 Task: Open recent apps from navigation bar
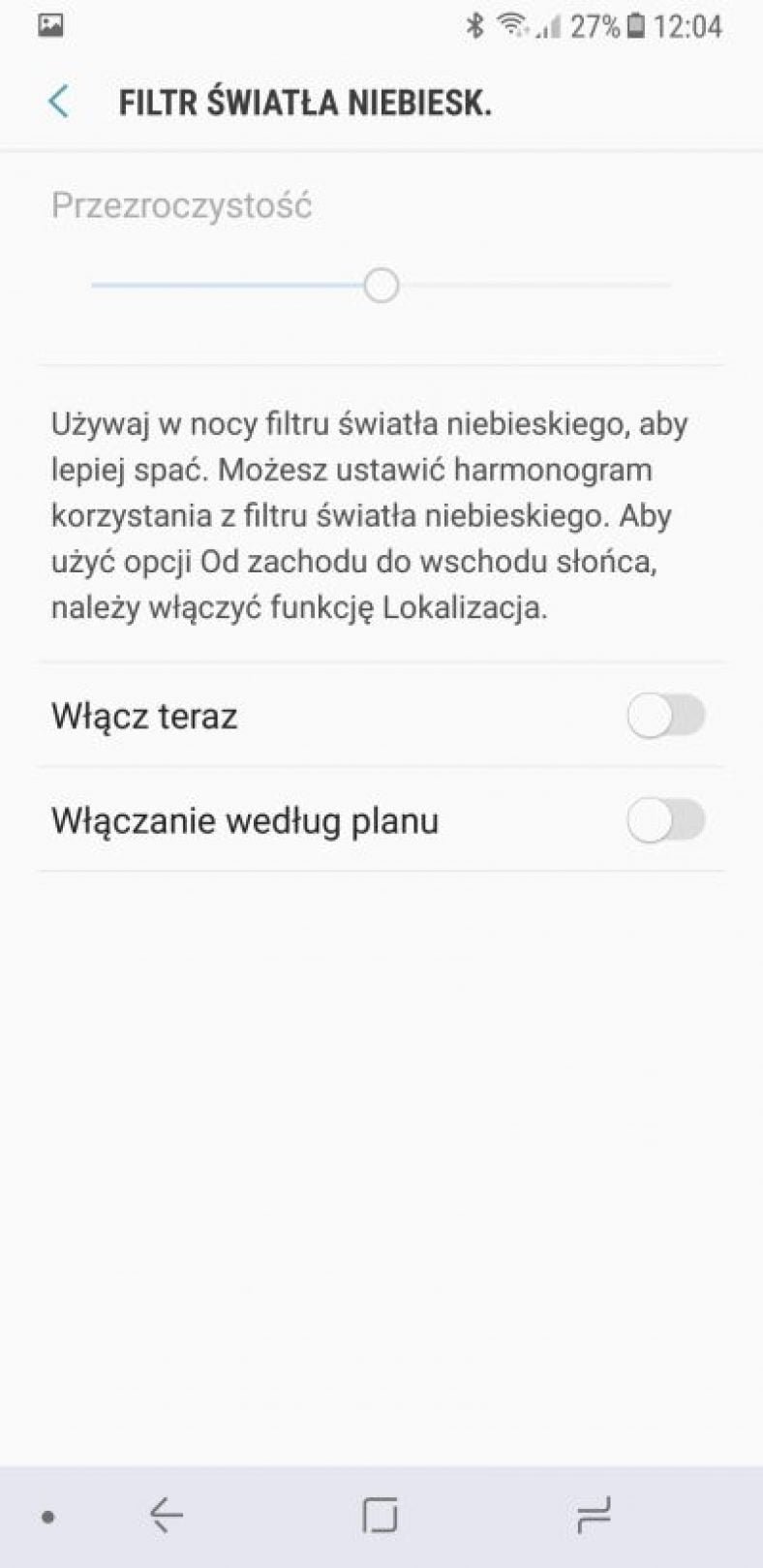coord(594,1515)
